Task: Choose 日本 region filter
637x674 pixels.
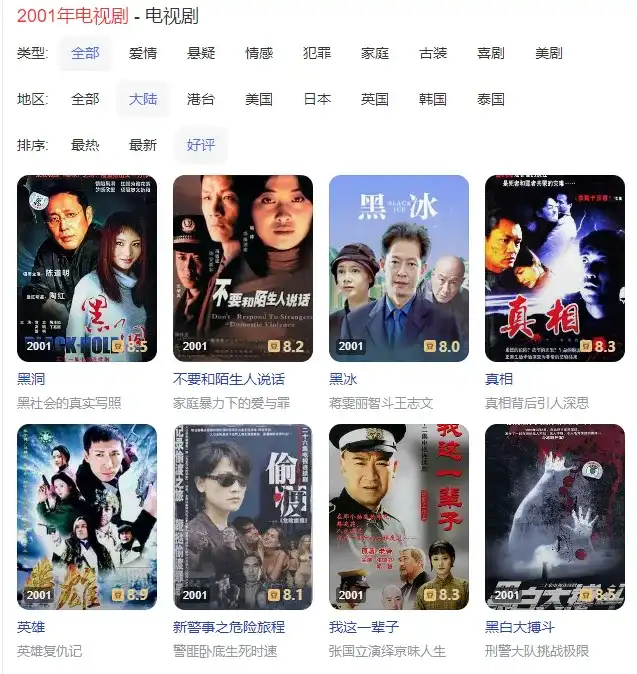Action: (317, 99)
